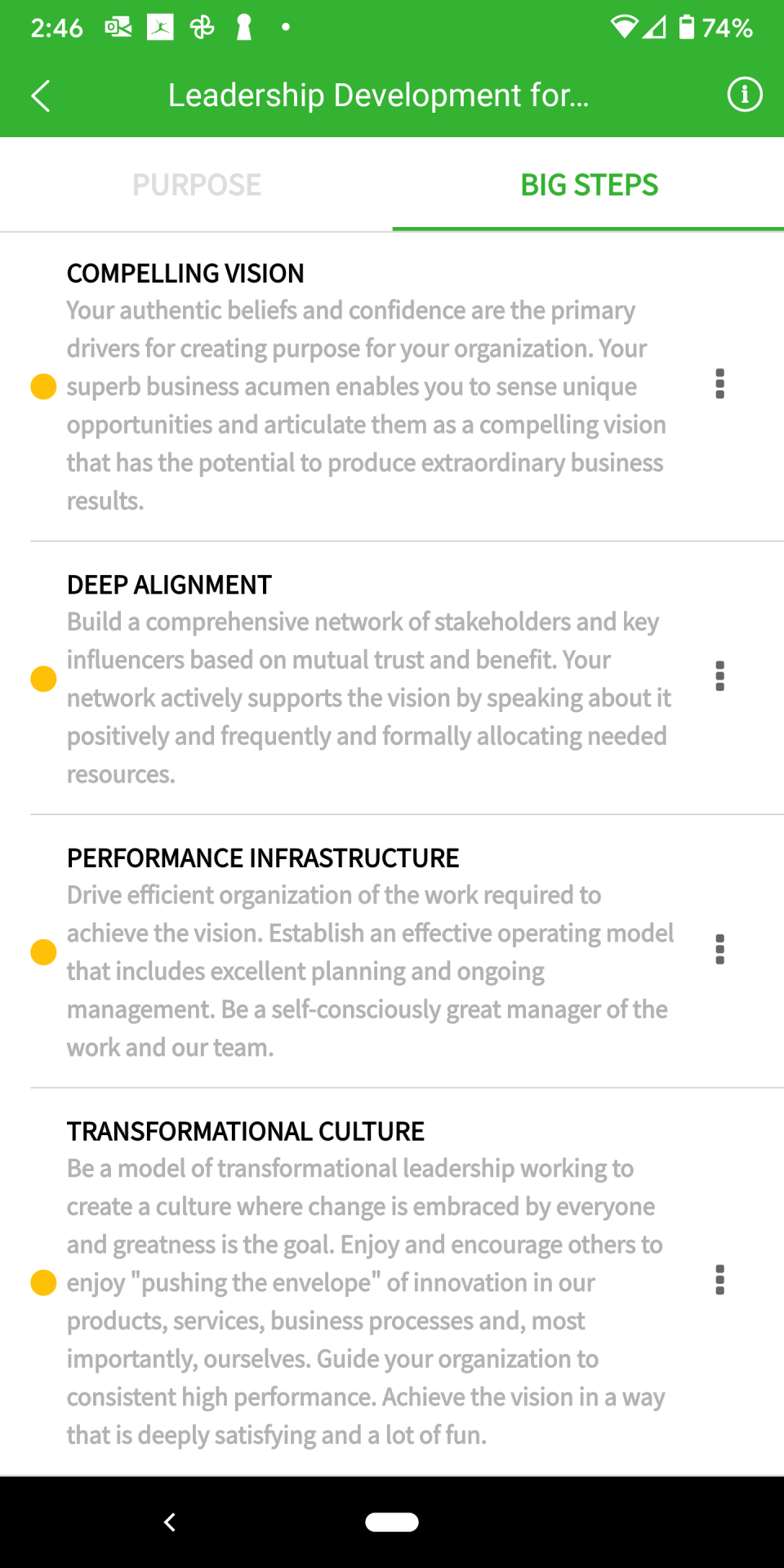Open the info icon in the header
The height and width of the screenshot is (1568, 784).
[744, 95]
